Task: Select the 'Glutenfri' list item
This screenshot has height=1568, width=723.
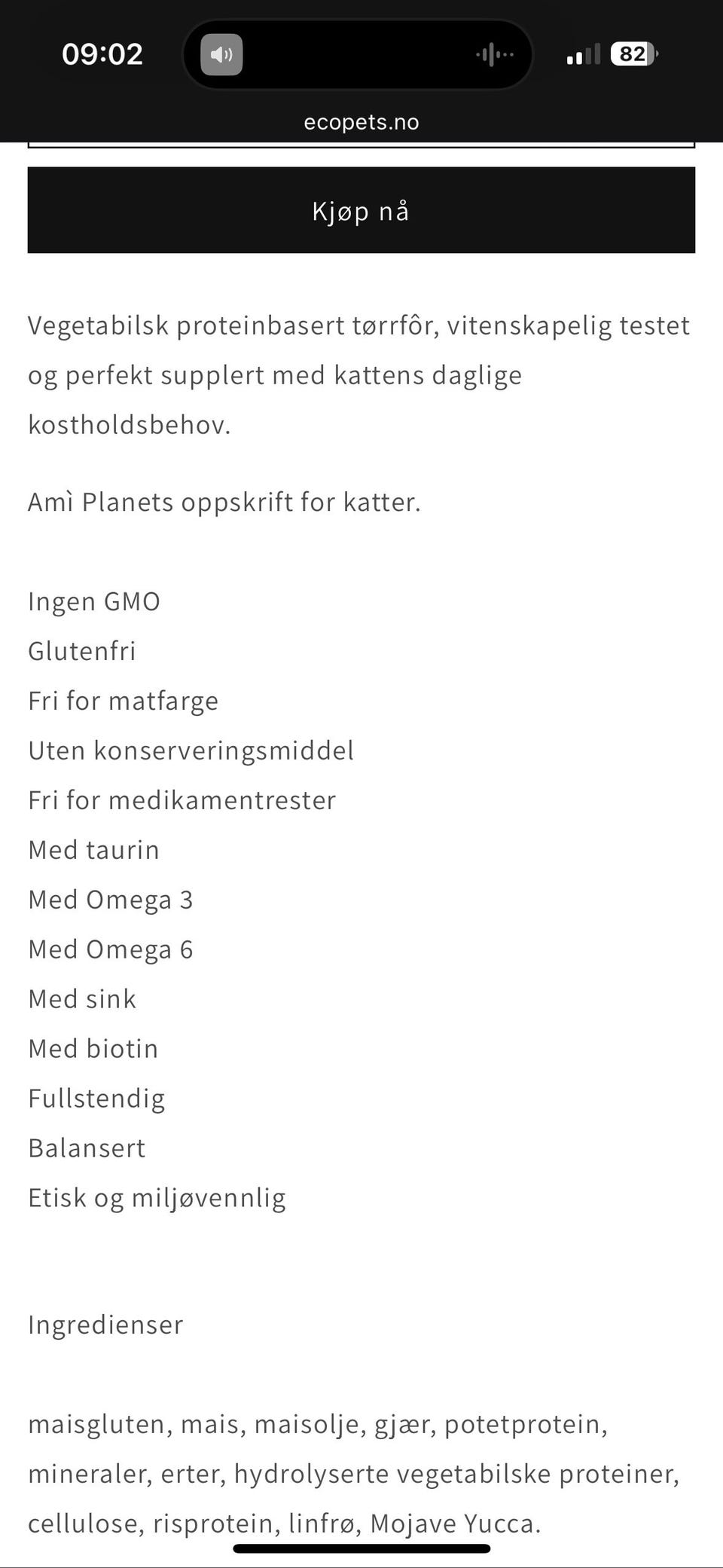Action: point(81,651)
